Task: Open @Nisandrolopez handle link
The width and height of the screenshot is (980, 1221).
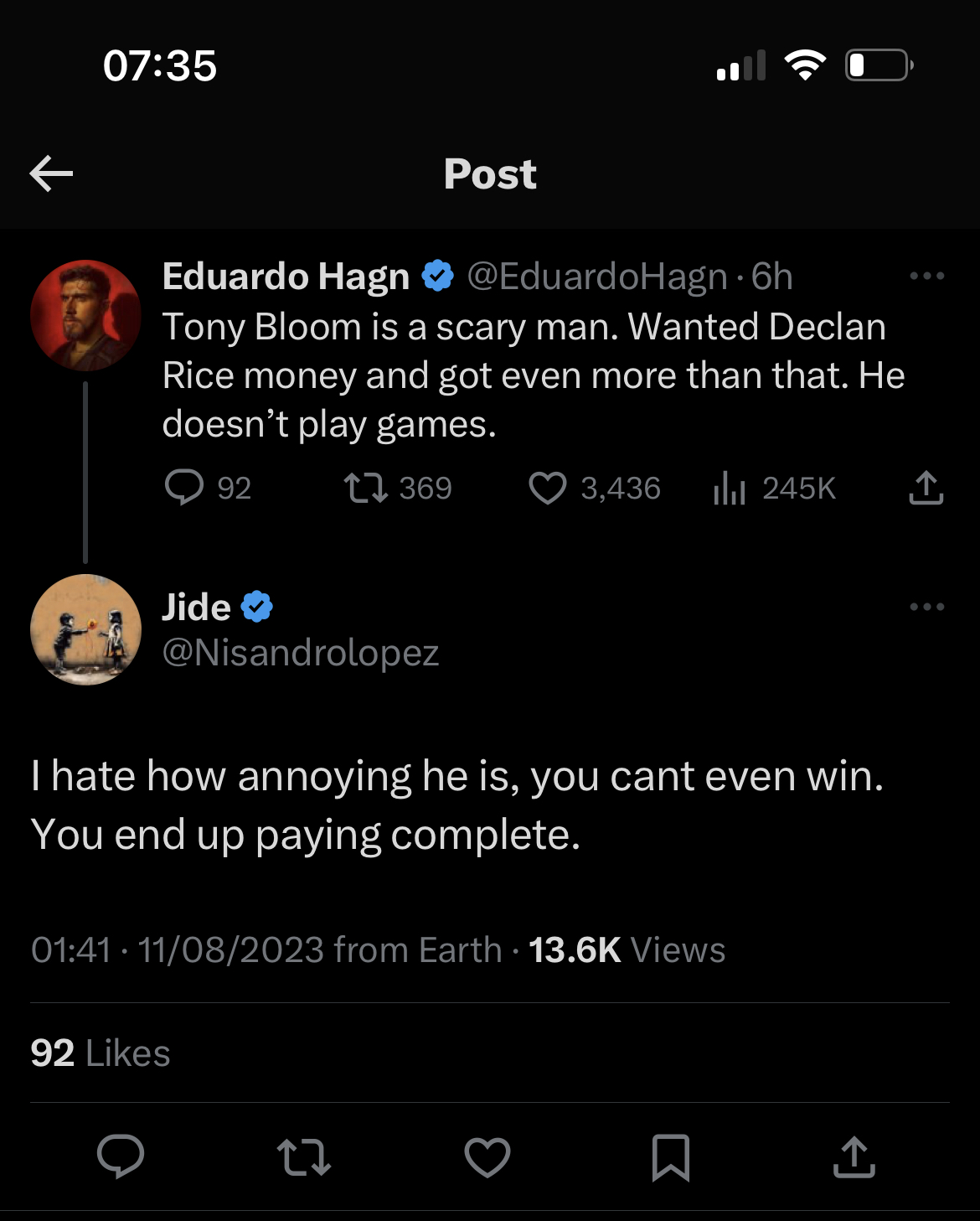Action: pyautogui.click(x=300, y=652)
